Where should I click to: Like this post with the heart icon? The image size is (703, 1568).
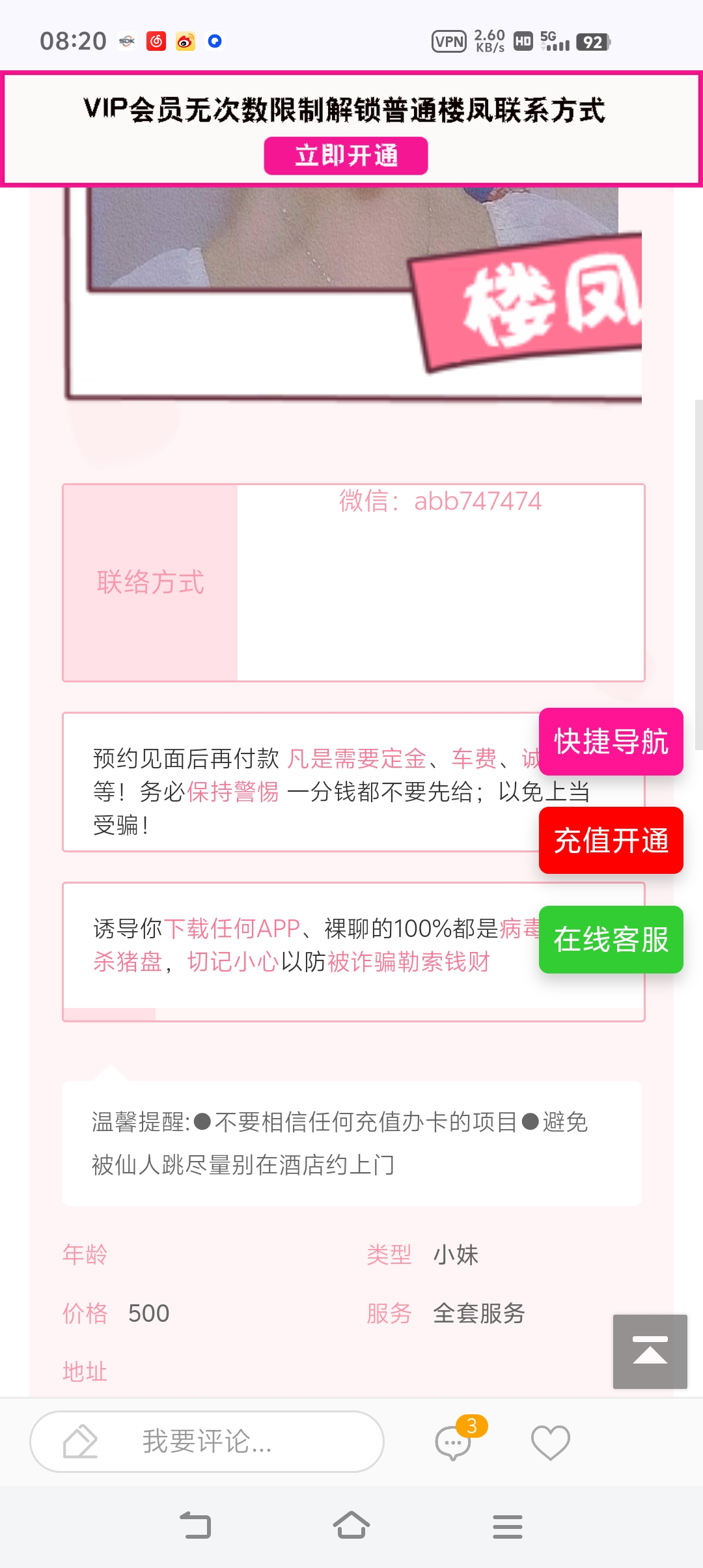(550, 1442)
